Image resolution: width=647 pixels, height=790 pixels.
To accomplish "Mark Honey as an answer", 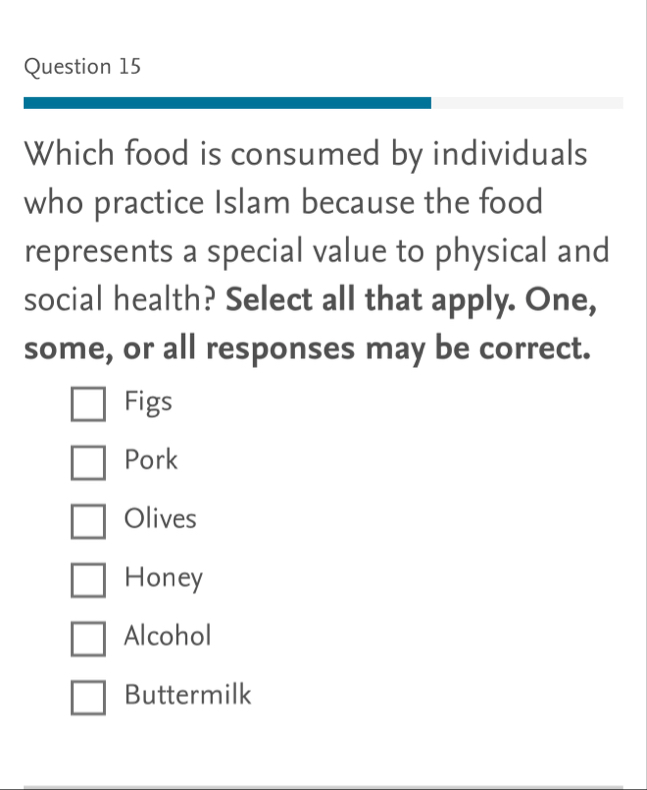I will click(87, 580).
